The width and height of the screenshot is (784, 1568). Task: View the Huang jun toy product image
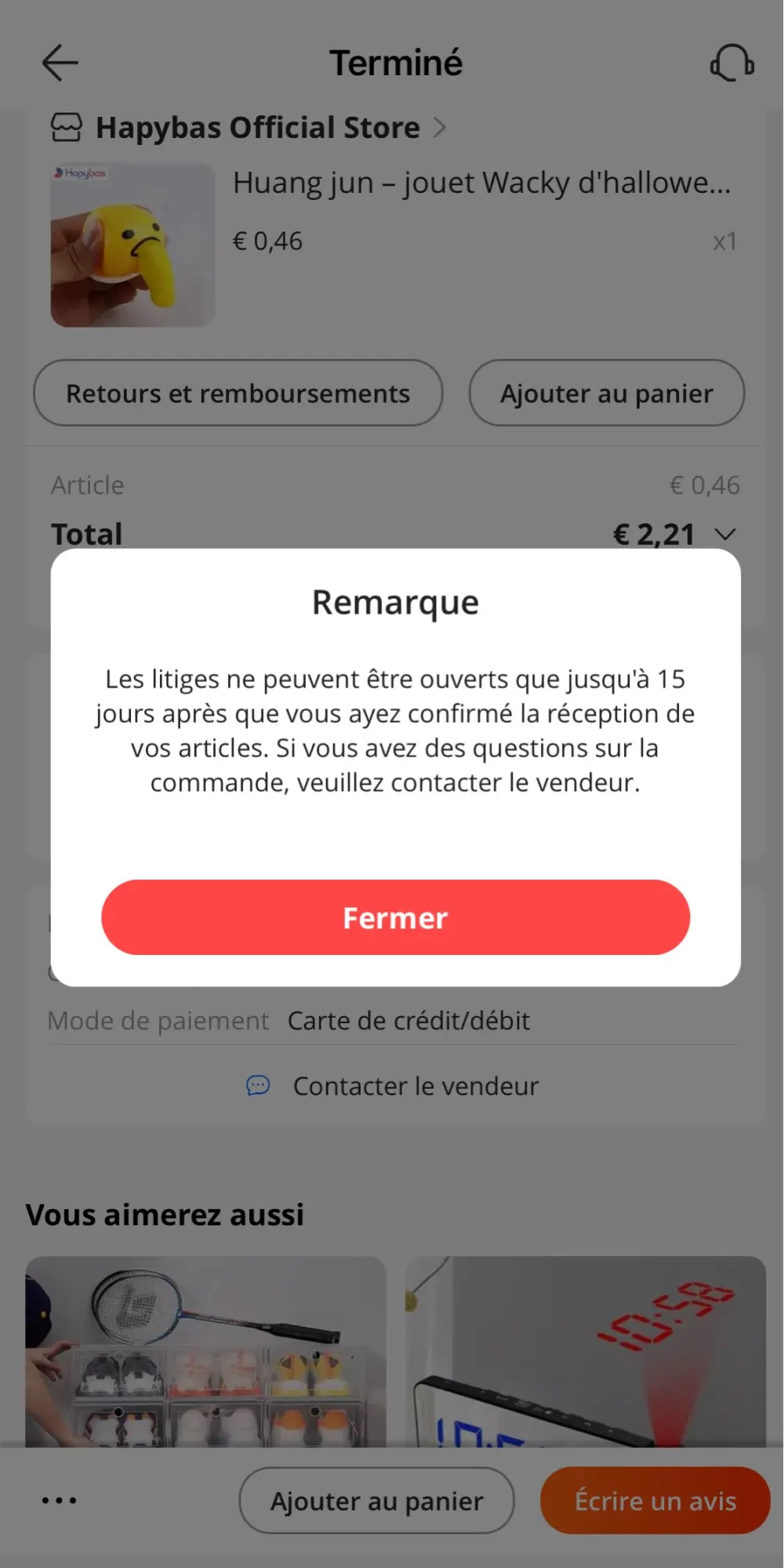coord(132,245)
